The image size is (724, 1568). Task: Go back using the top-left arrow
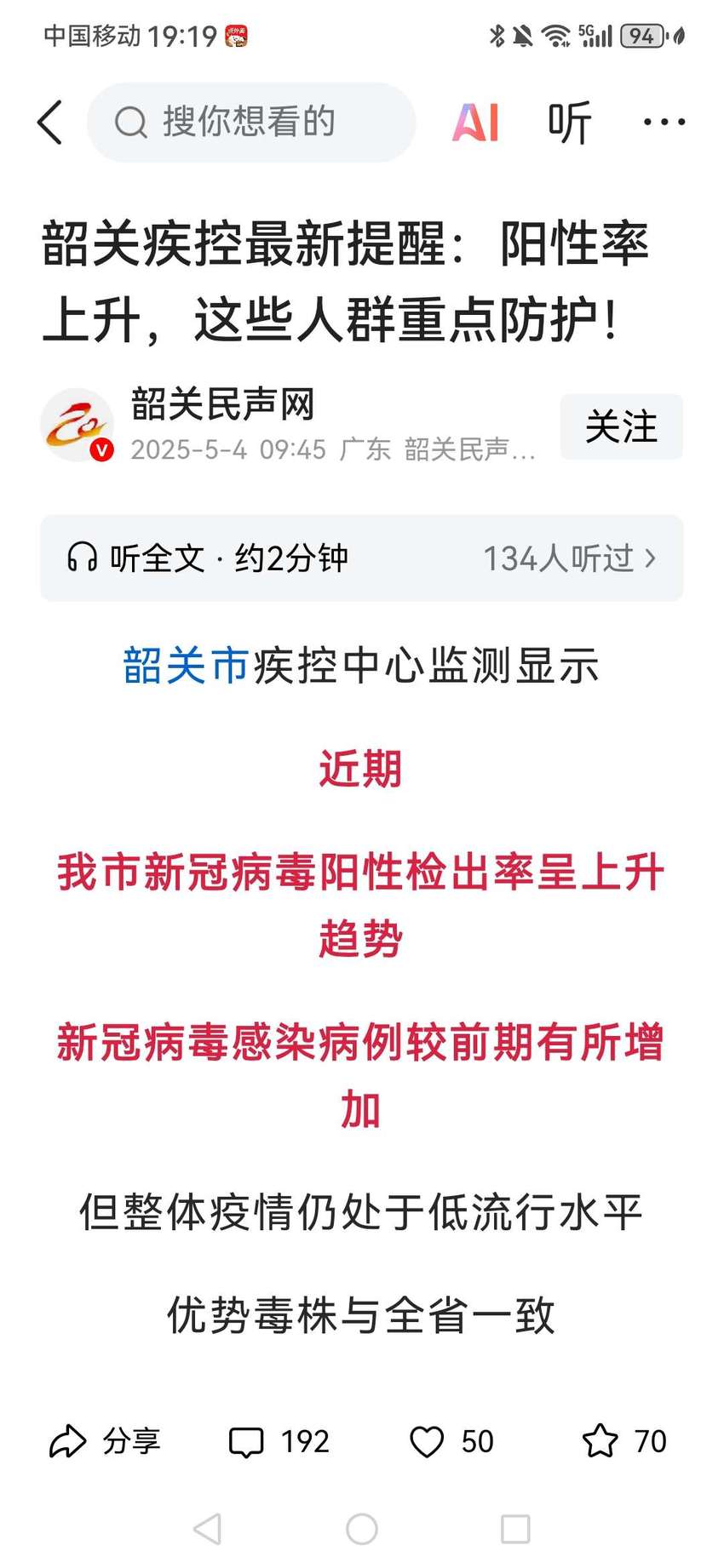tap(50, 123)
